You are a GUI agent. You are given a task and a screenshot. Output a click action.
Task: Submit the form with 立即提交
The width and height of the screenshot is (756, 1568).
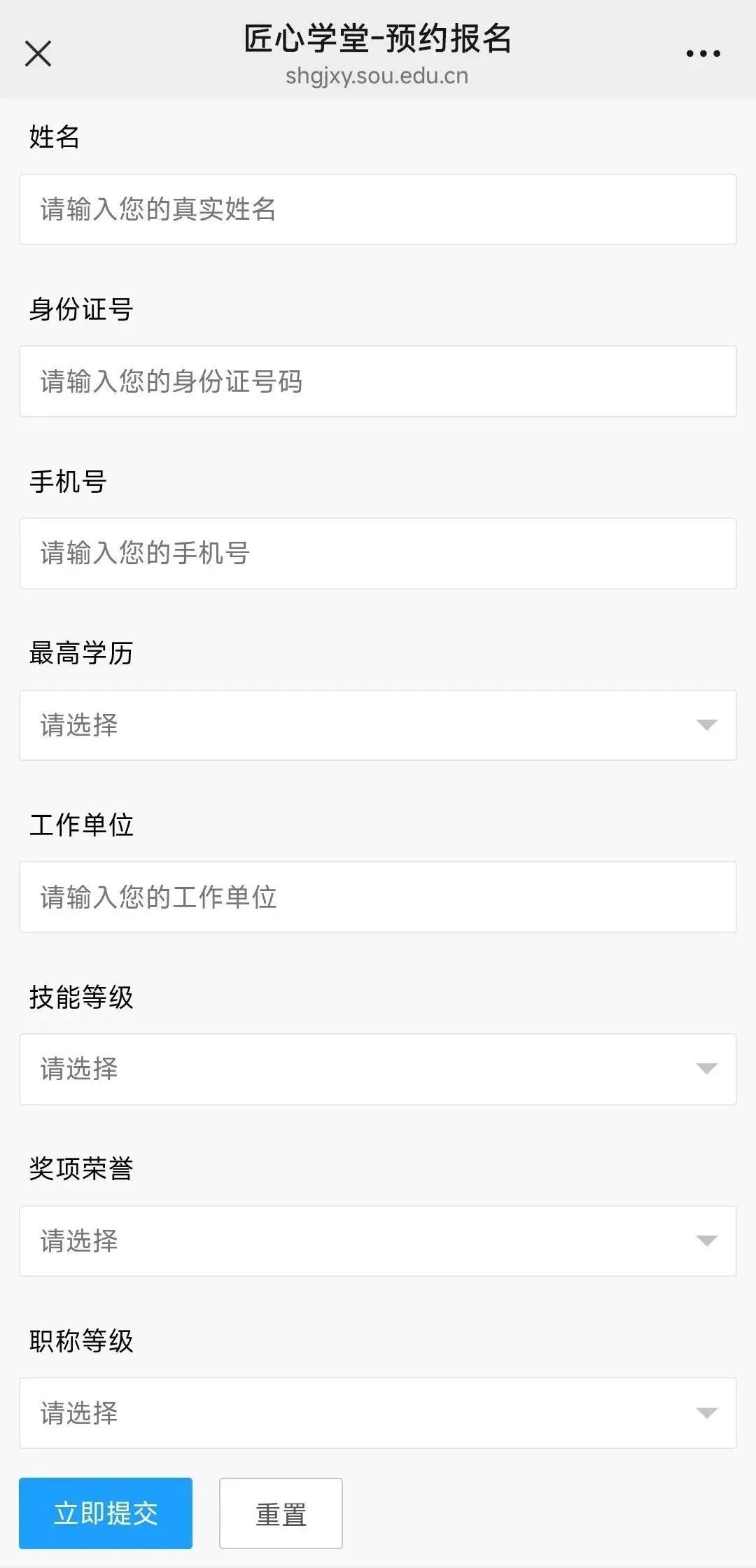pos(106,1513)
